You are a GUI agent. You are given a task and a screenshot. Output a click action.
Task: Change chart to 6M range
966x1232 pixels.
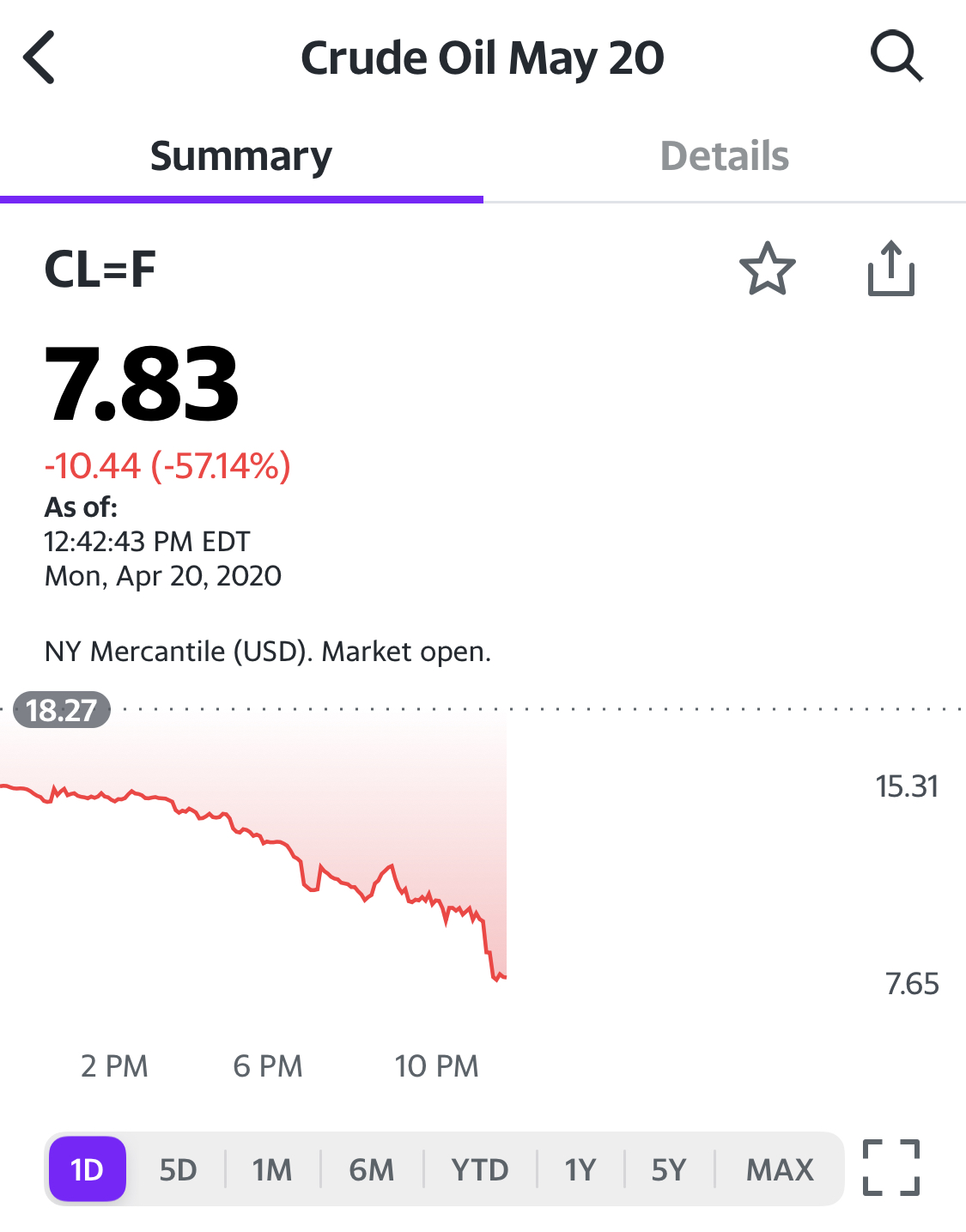[x=371, y=1169]
